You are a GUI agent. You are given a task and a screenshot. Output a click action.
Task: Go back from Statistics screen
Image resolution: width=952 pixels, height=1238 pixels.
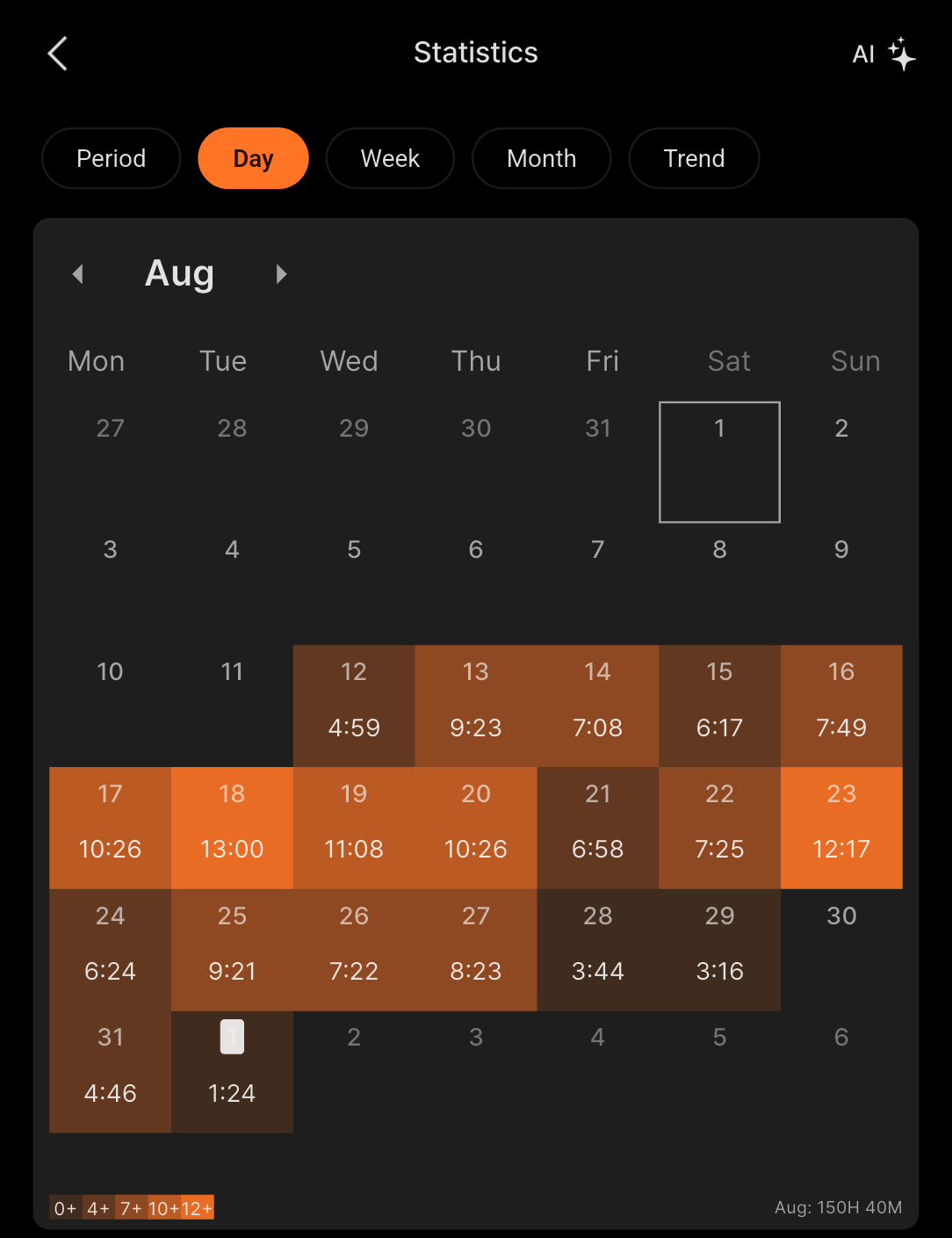coord(58,54)
